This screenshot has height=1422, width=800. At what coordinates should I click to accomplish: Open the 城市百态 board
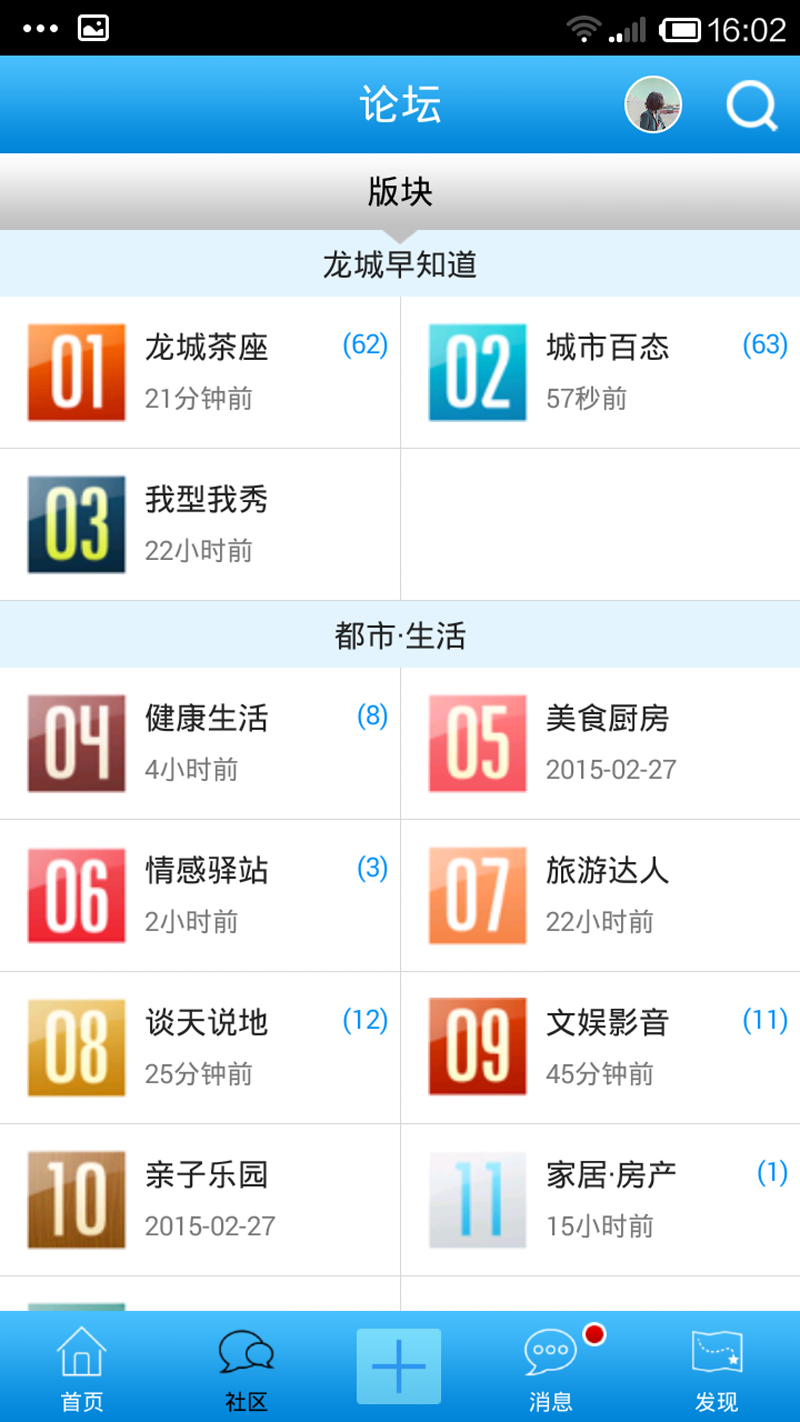click(x=600, y=372)
